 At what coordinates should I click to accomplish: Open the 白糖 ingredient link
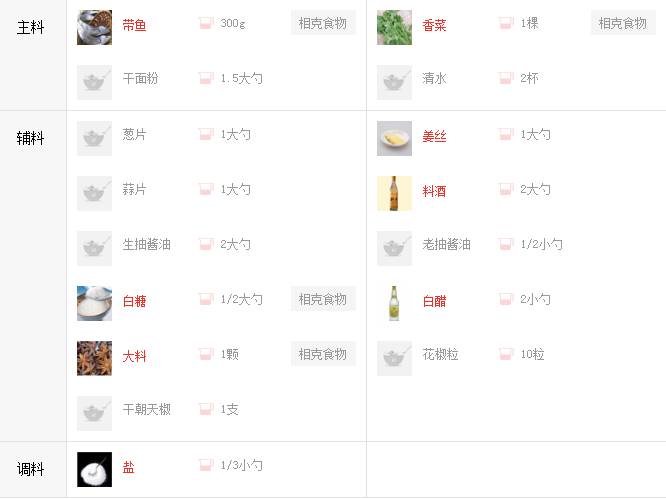[134, 300]
